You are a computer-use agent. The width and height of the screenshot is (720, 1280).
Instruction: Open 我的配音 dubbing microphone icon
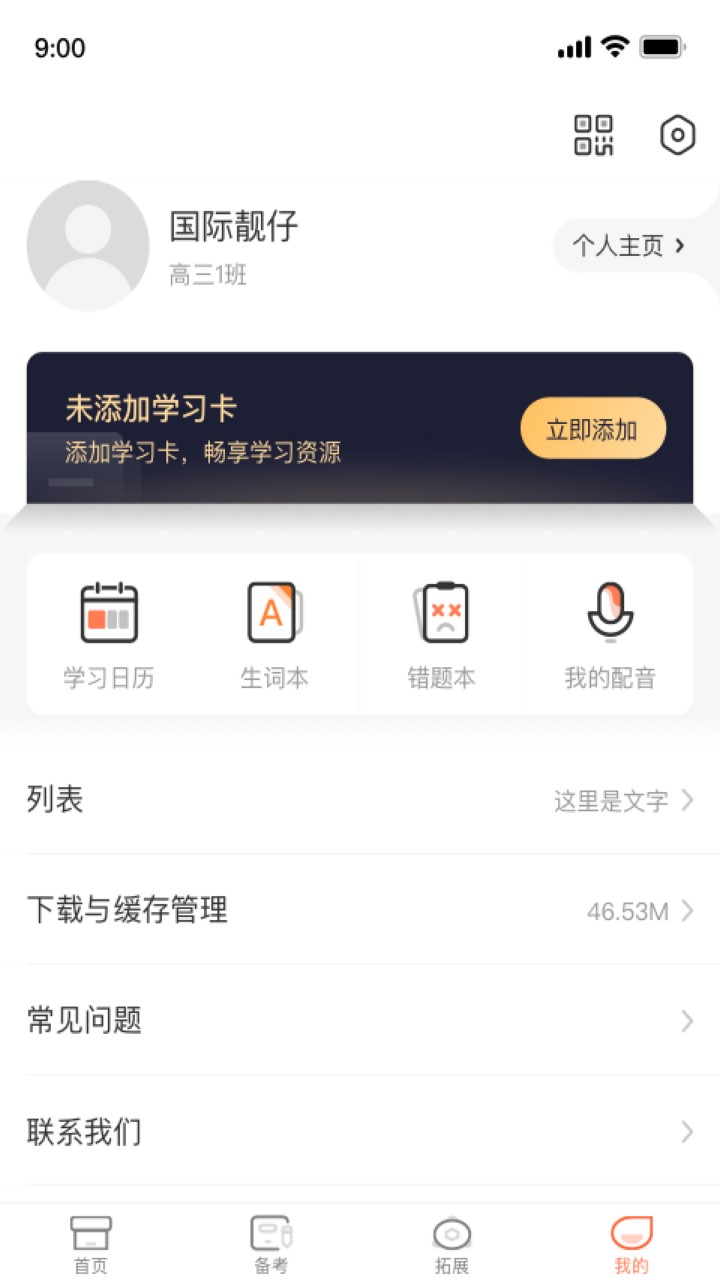611,614
